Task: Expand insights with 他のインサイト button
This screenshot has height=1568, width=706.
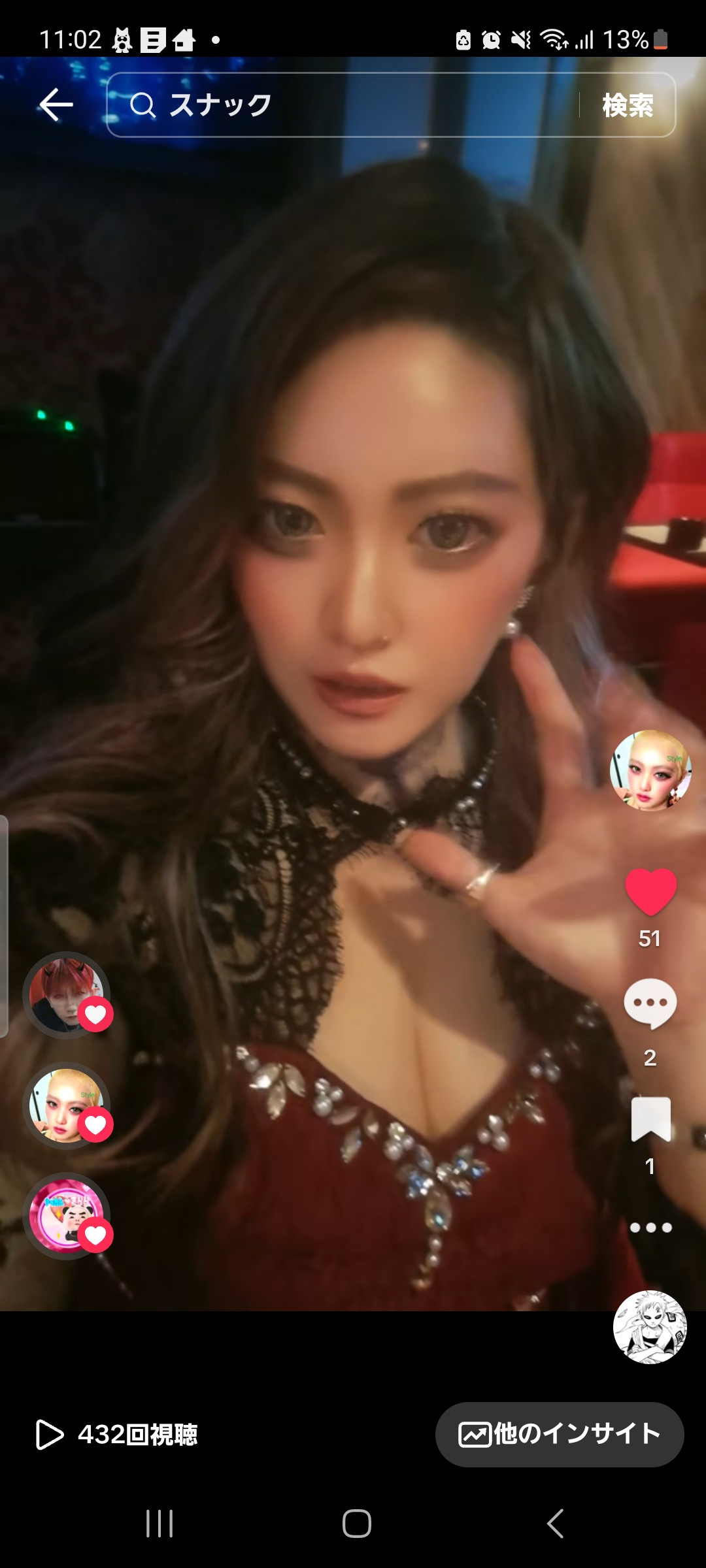Action: coord(560,1435)
